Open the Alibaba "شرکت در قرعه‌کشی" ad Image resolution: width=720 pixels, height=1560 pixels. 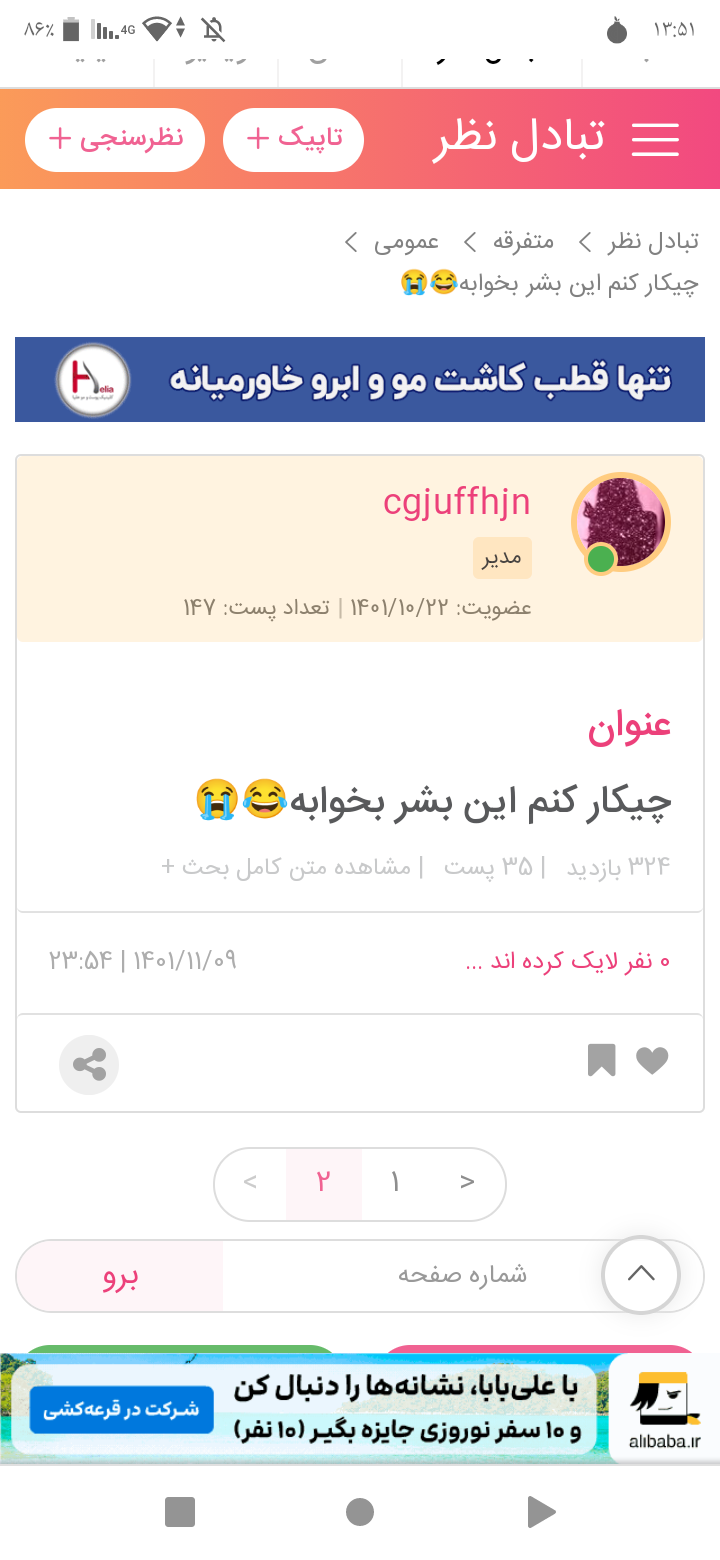[122, 1409]
